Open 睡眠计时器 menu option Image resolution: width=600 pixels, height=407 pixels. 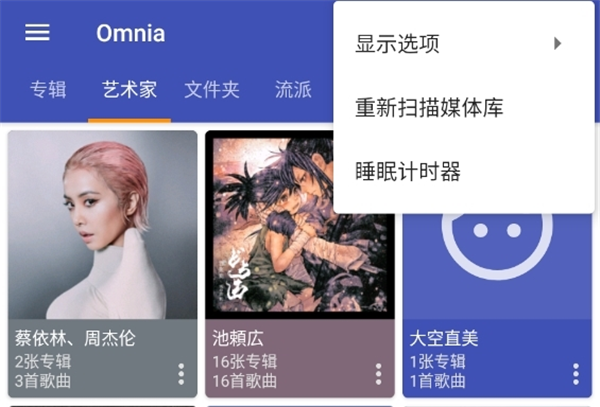click(x=408, y=172)
